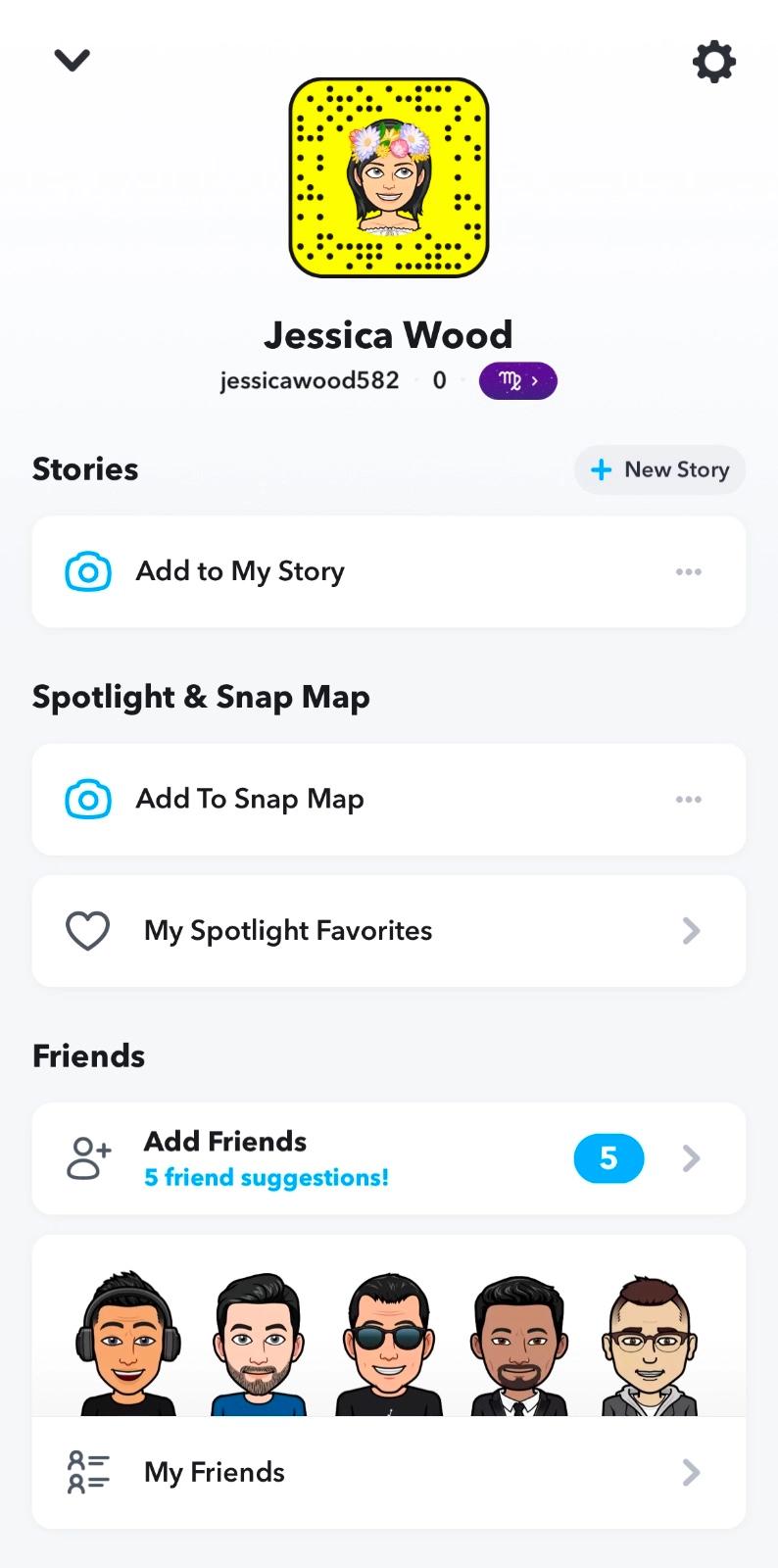
Task: Create a New Story
Action: pyautogui.click(x=659, y=469)
